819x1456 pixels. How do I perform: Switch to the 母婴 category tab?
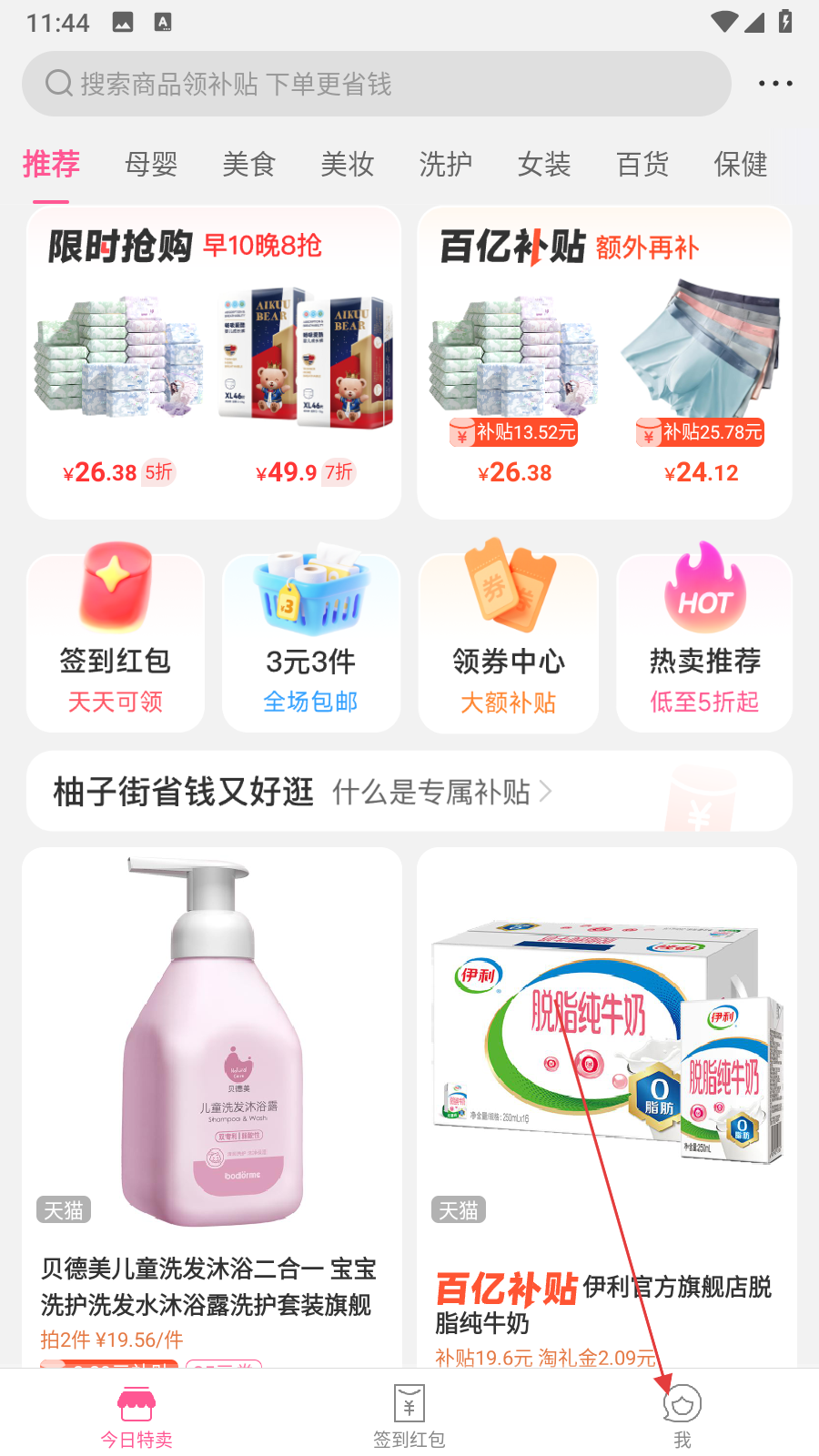point(151,165)
